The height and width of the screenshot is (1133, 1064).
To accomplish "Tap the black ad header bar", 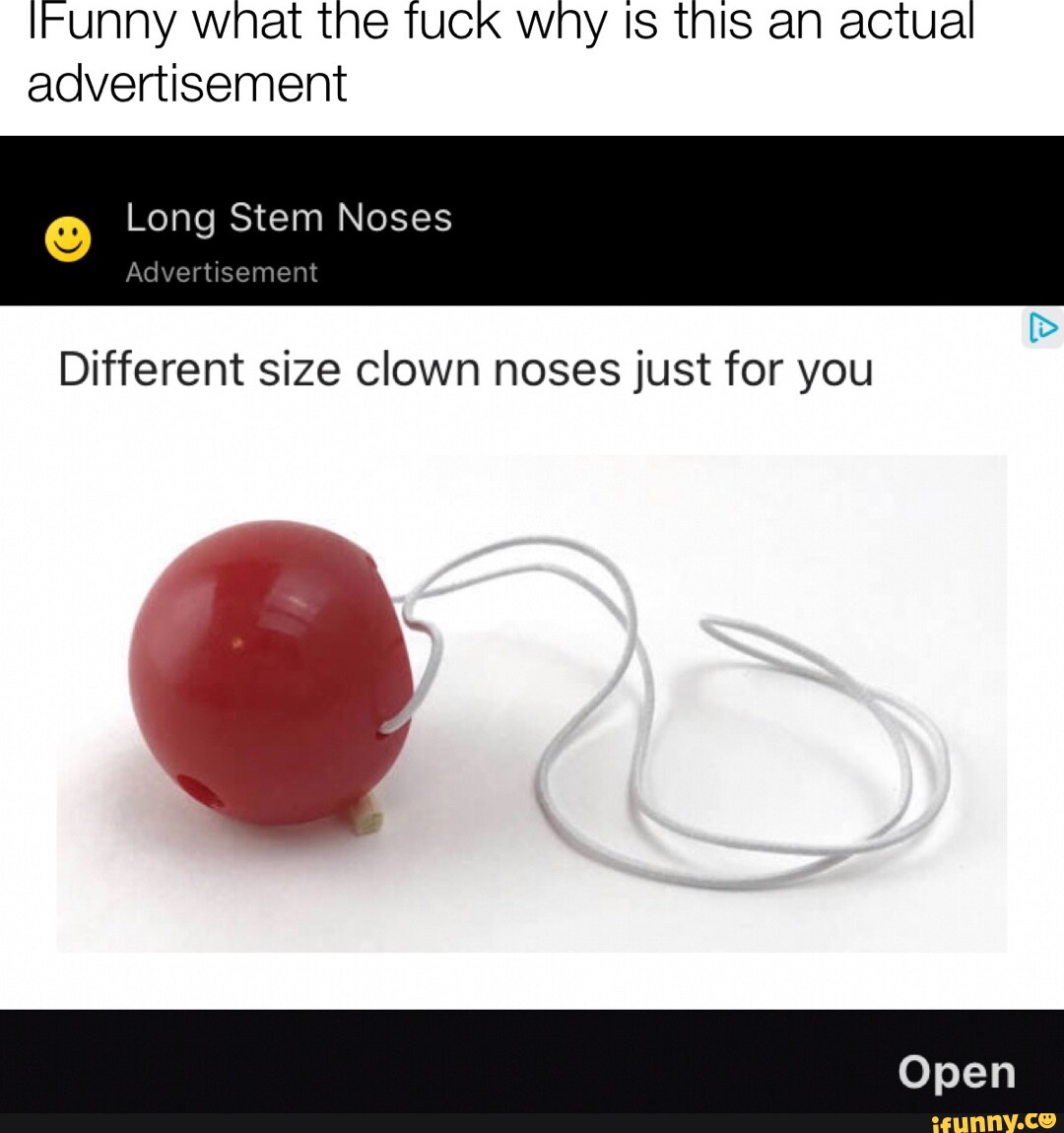I will [x=532, y=217].
